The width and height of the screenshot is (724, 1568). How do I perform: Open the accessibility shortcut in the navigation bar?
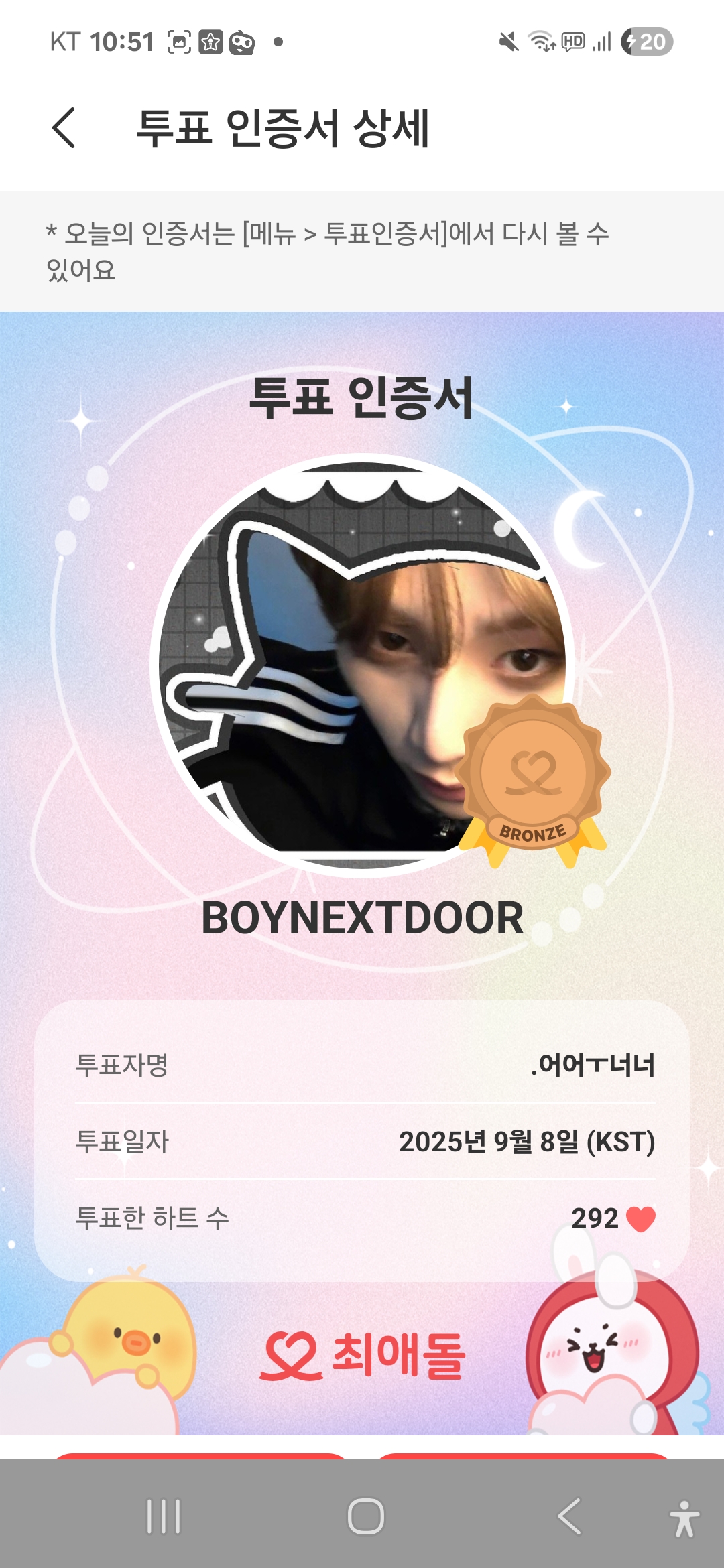(684, 1518)
